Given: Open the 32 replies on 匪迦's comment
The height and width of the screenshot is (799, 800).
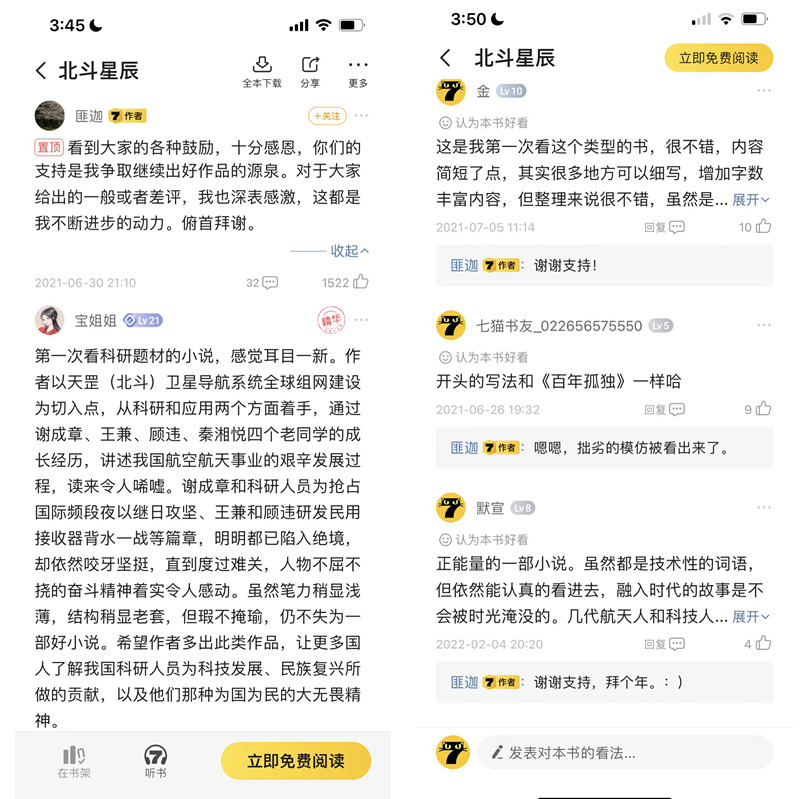Looking at the screenshot, I should (262, 282).
